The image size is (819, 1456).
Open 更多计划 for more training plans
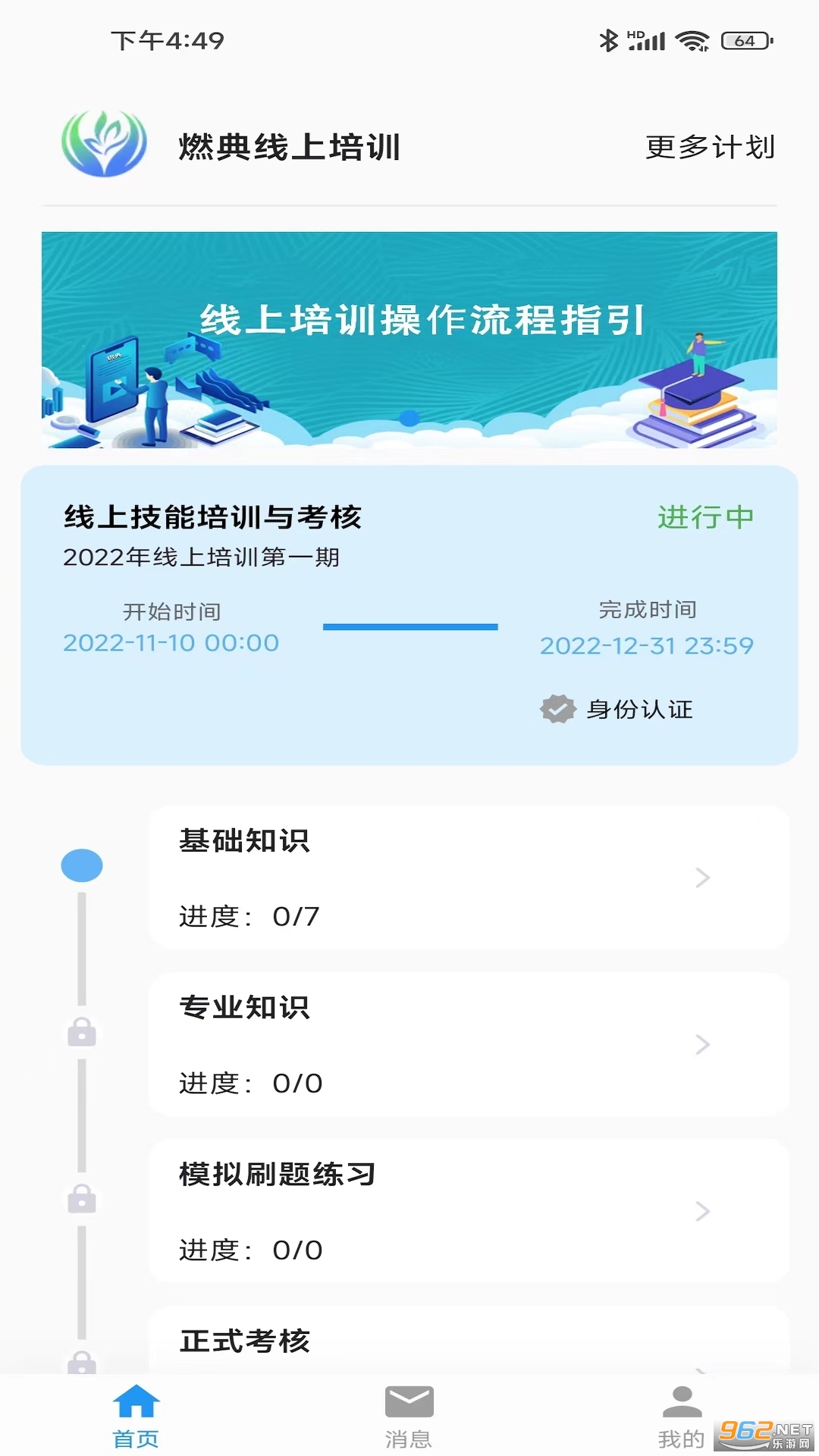click(x=710, y=147)
